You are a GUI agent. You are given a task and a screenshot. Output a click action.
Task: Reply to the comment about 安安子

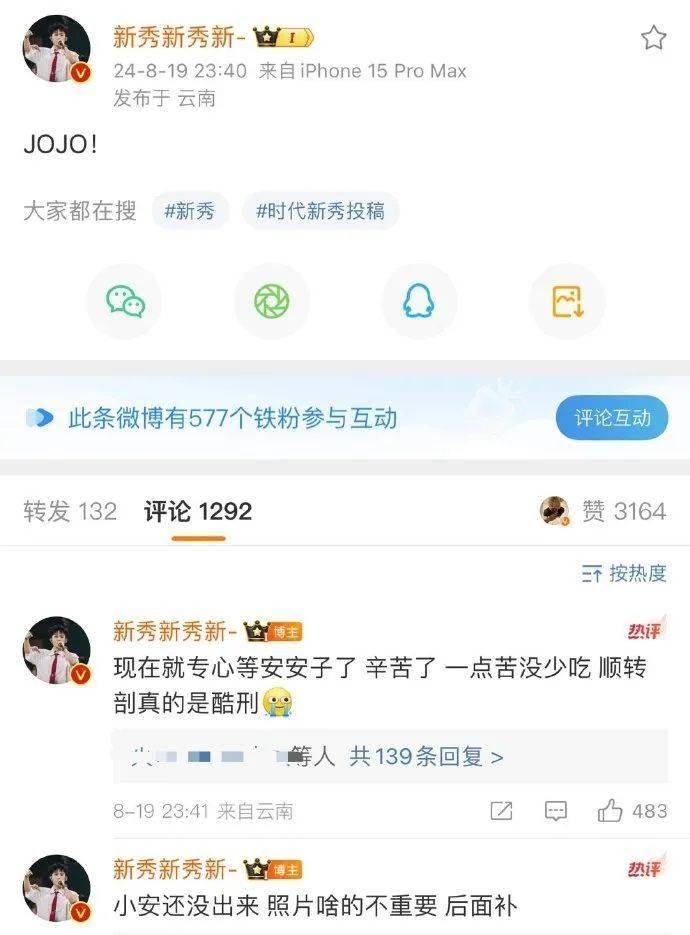[x=555, y=811]
